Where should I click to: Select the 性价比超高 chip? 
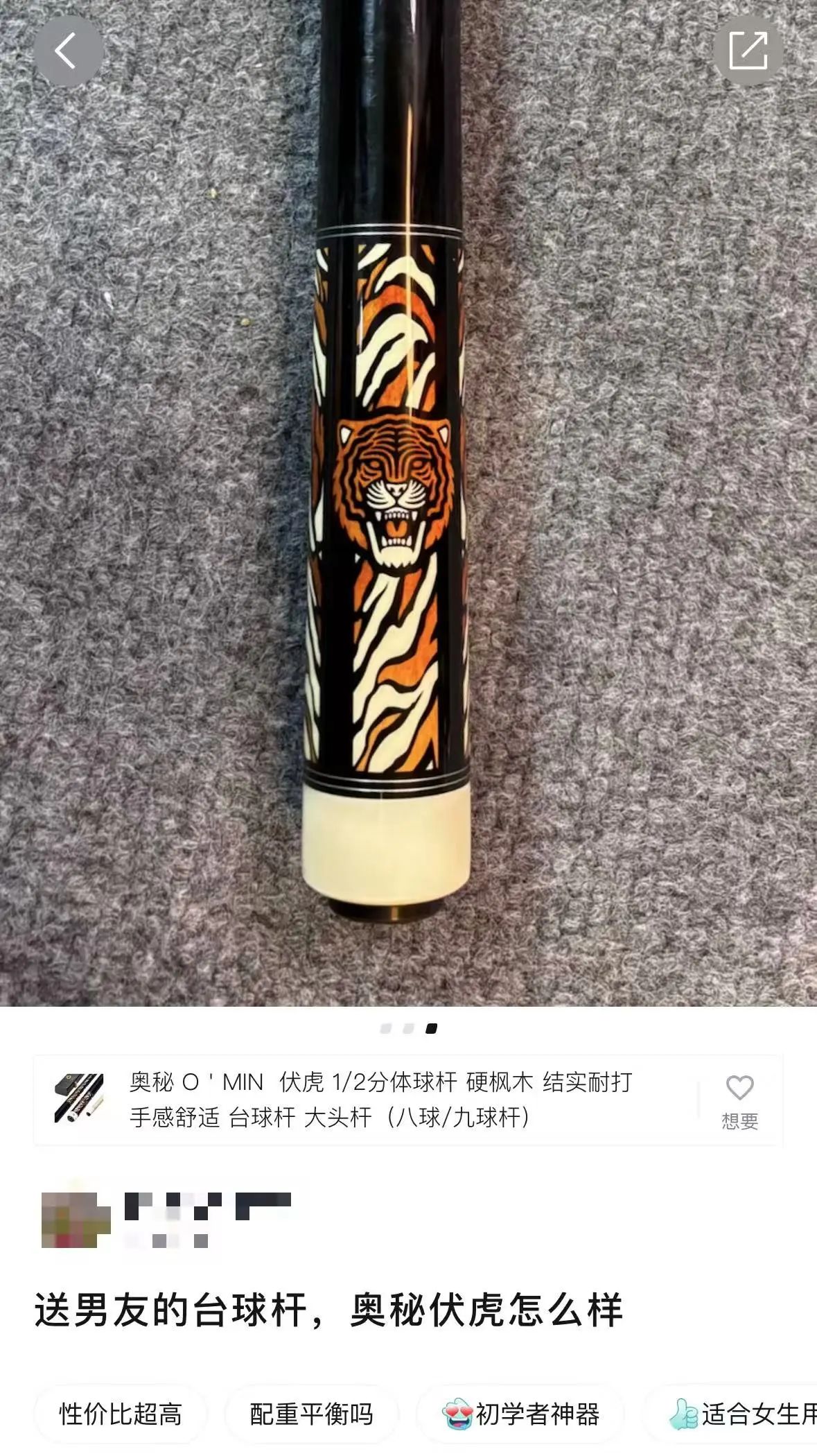point(121,1414)
